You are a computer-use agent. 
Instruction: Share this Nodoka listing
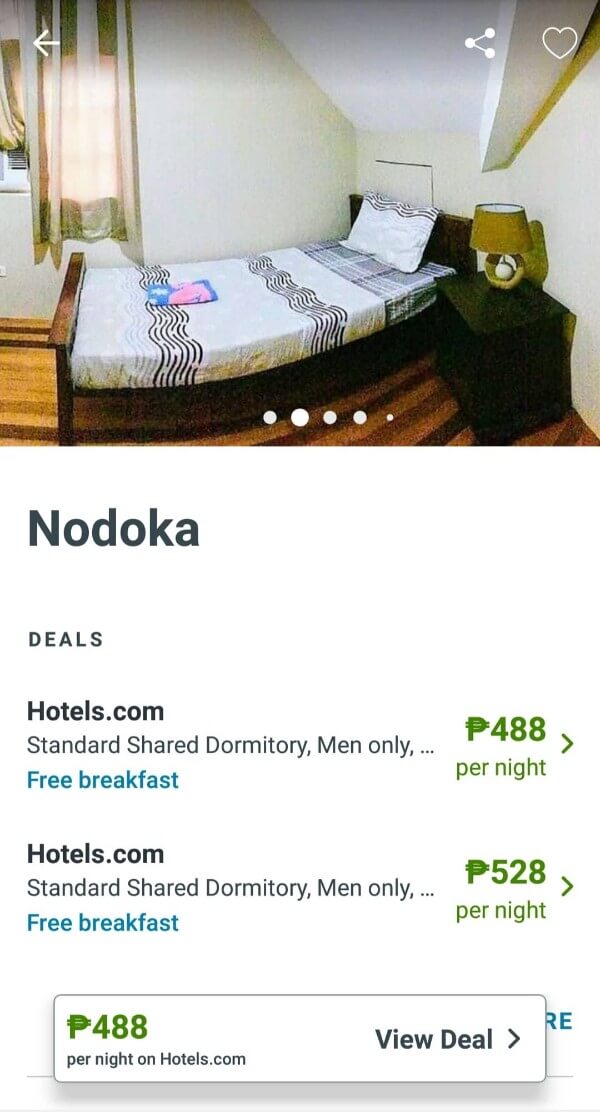pos(480,43)
